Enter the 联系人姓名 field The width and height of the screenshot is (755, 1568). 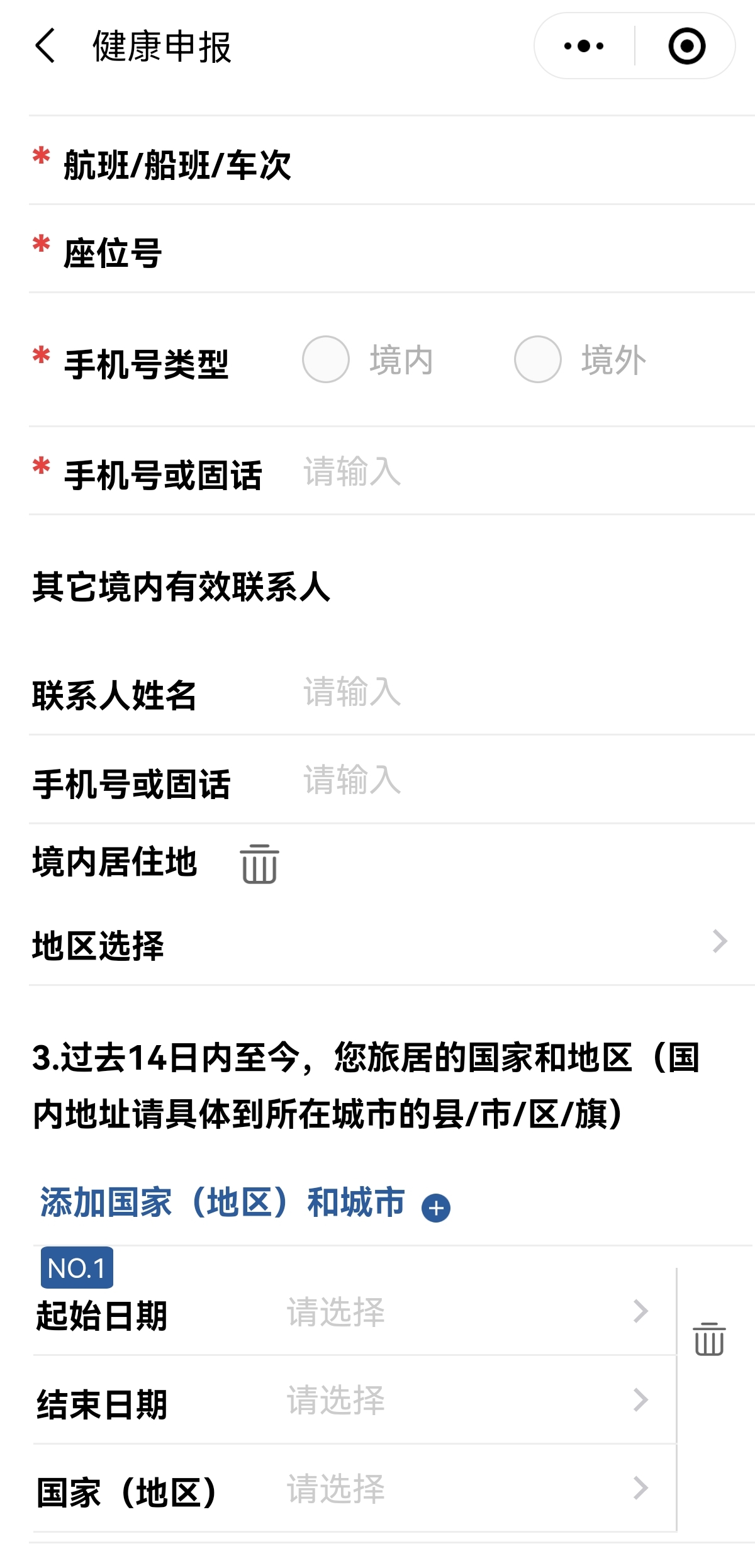(x=503, y=692)
